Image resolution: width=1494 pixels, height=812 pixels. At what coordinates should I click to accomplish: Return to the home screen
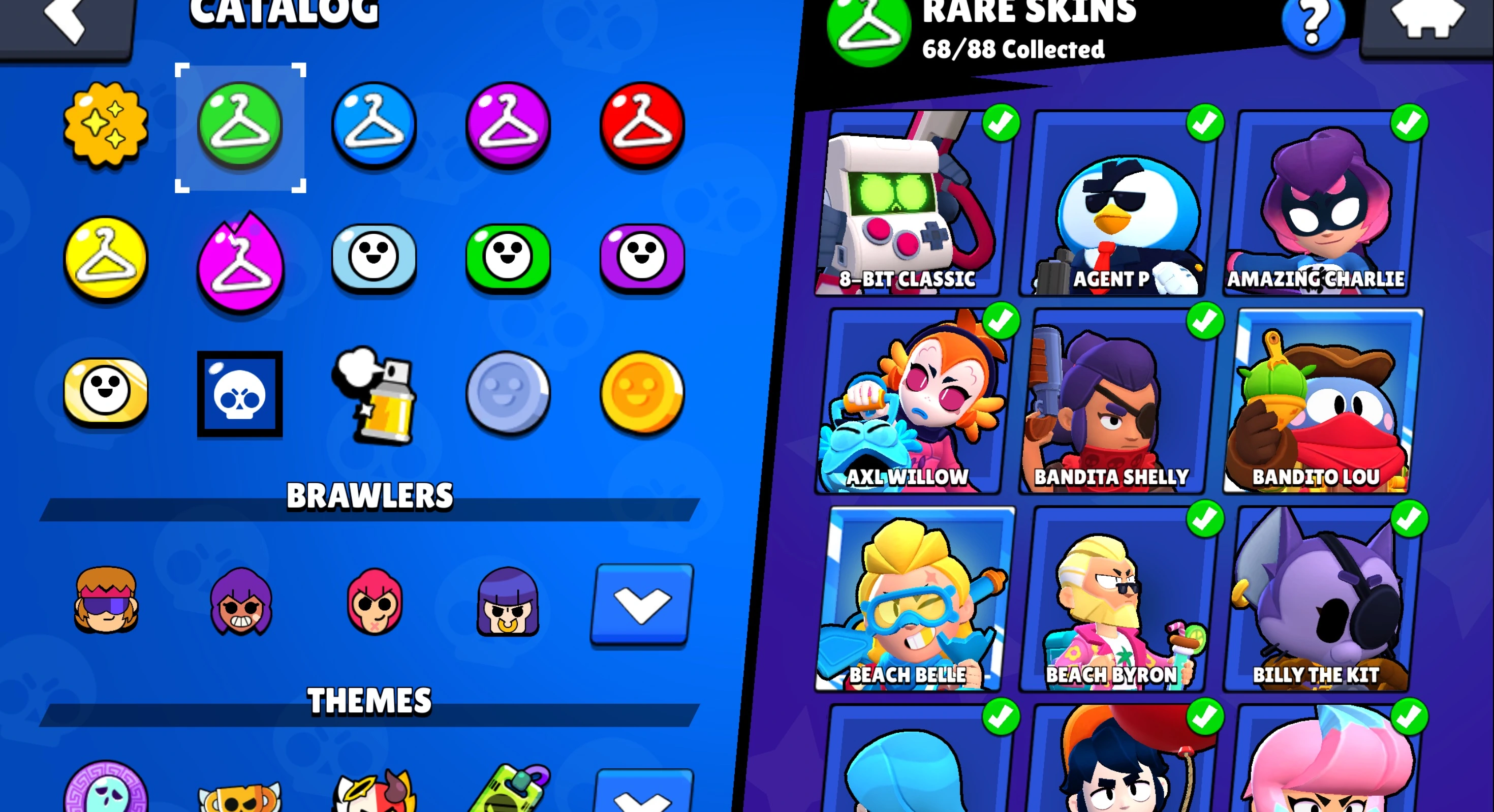point(1427,20)
